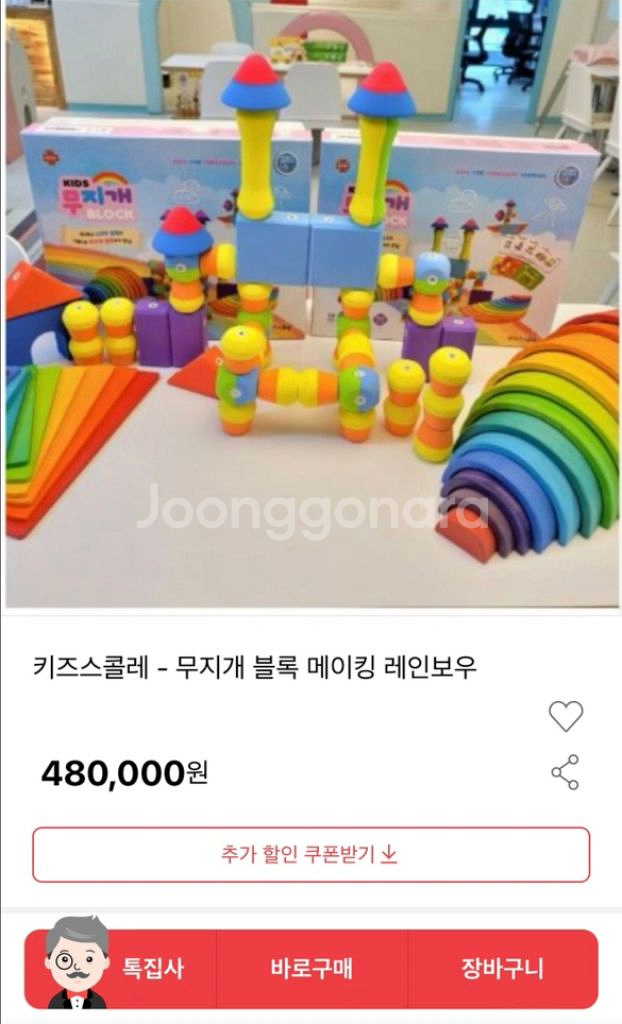
Task: Get the 추가 할인 쿠폰받기 coupon
Action: point(311,855)
